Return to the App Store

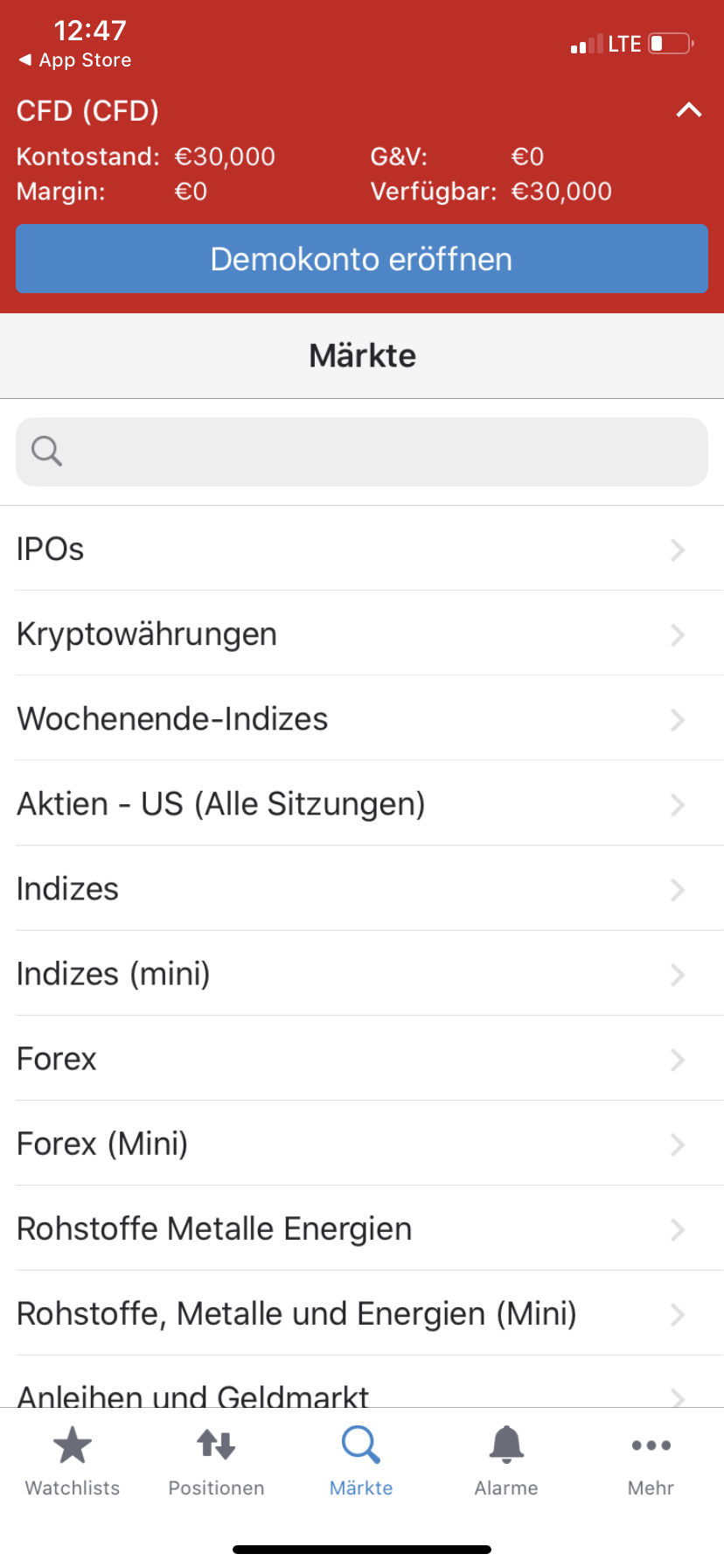click(75, 59)
